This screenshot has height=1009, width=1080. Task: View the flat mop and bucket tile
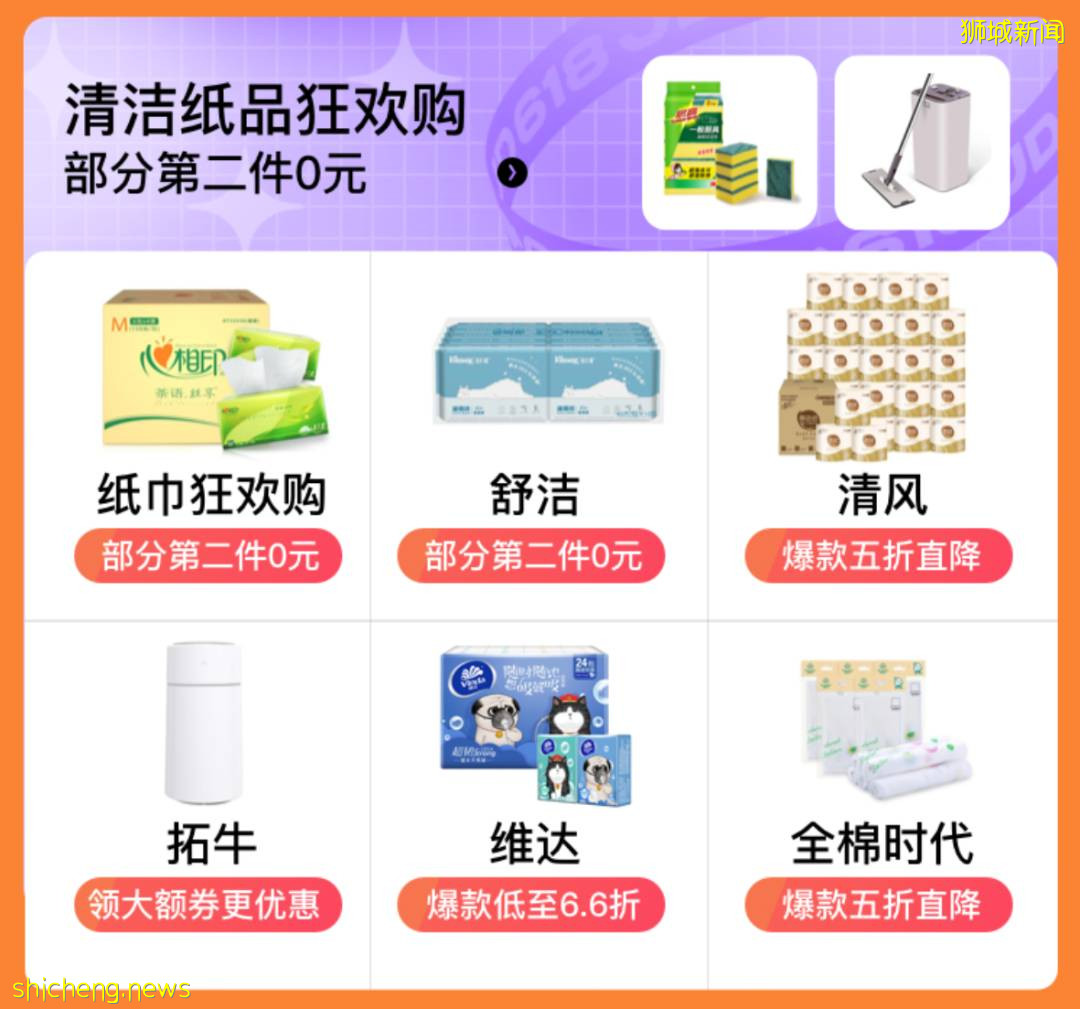[921, 142]
